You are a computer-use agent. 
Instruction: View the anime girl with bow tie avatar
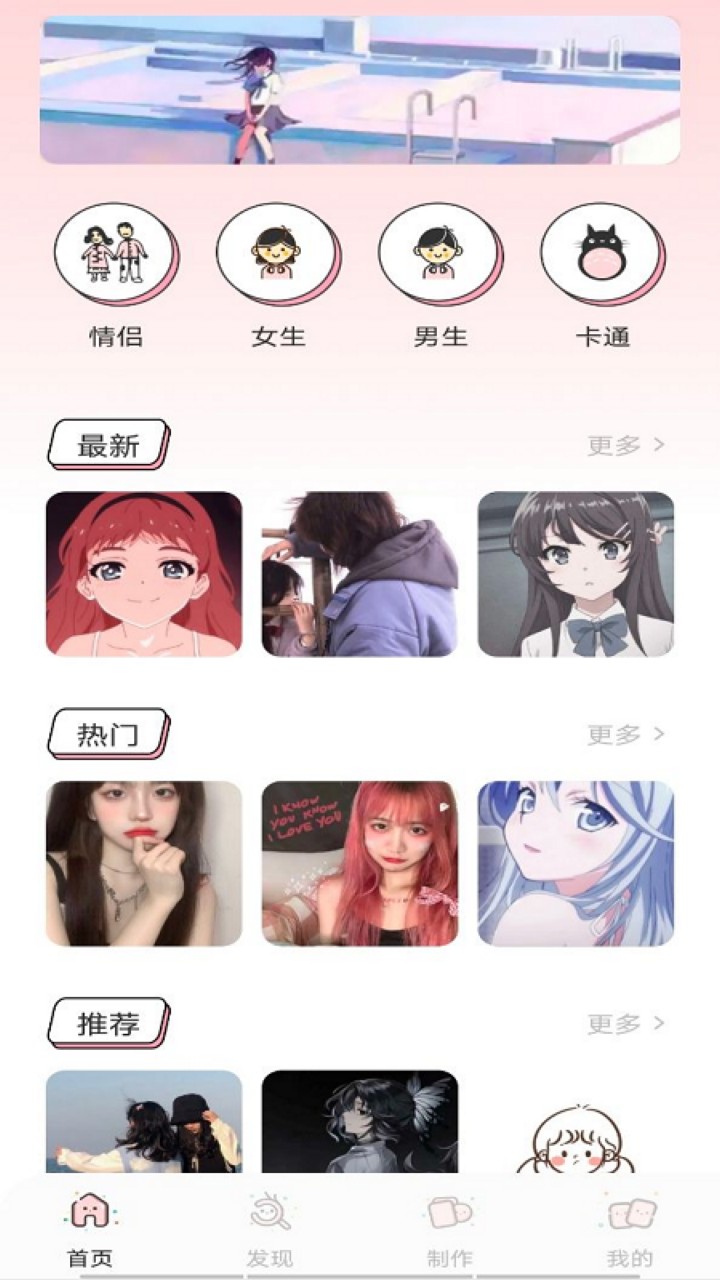coord(576,574)
